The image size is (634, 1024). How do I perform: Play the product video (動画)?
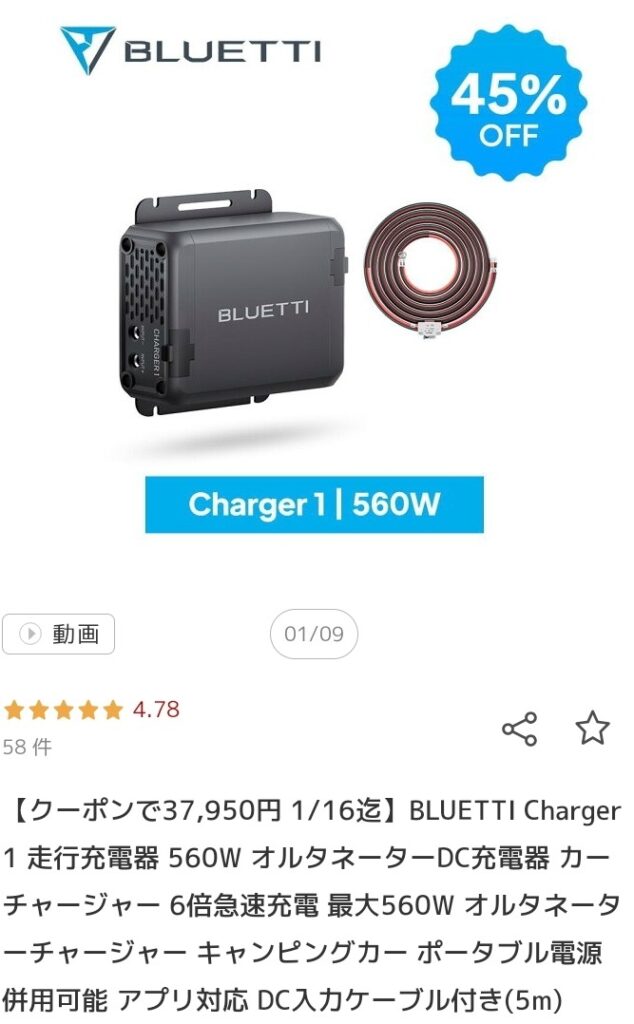coord(59,634)
